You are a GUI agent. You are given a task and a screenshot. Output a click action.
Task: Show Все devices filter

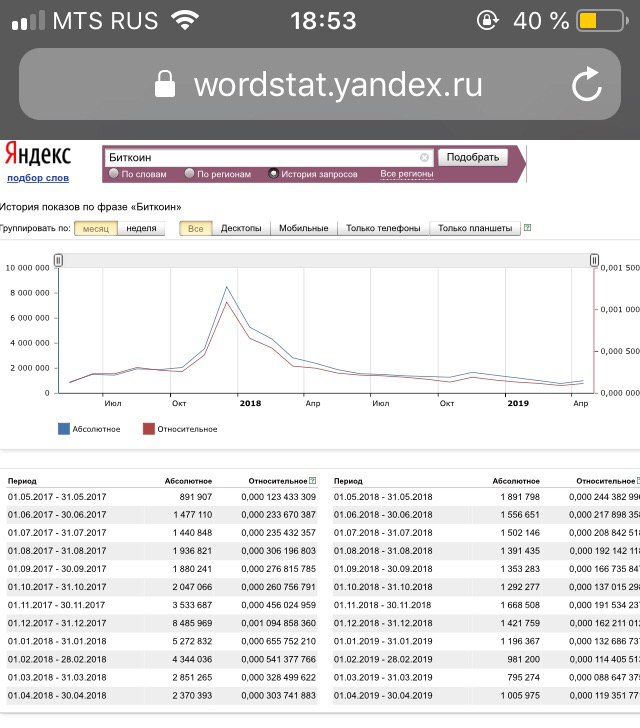pyautogui.click(x=195, y=228)
